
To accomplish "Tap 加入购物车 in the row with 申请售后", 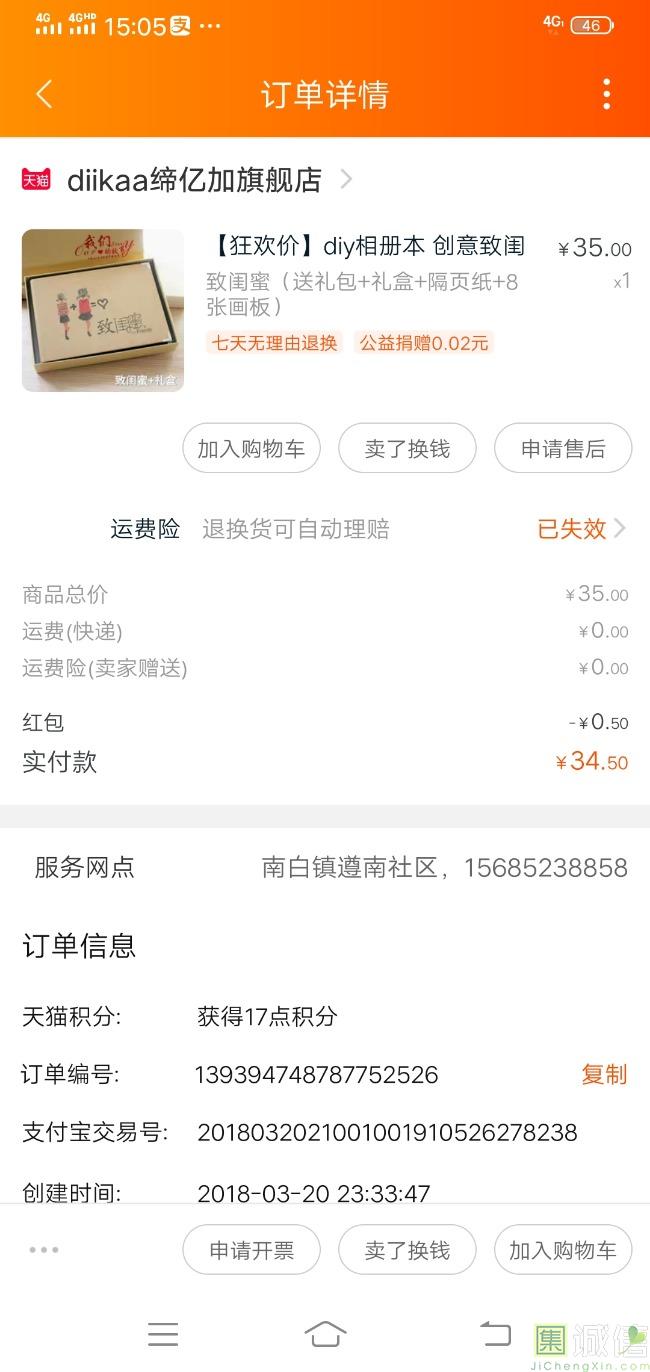I will [251, 449].
